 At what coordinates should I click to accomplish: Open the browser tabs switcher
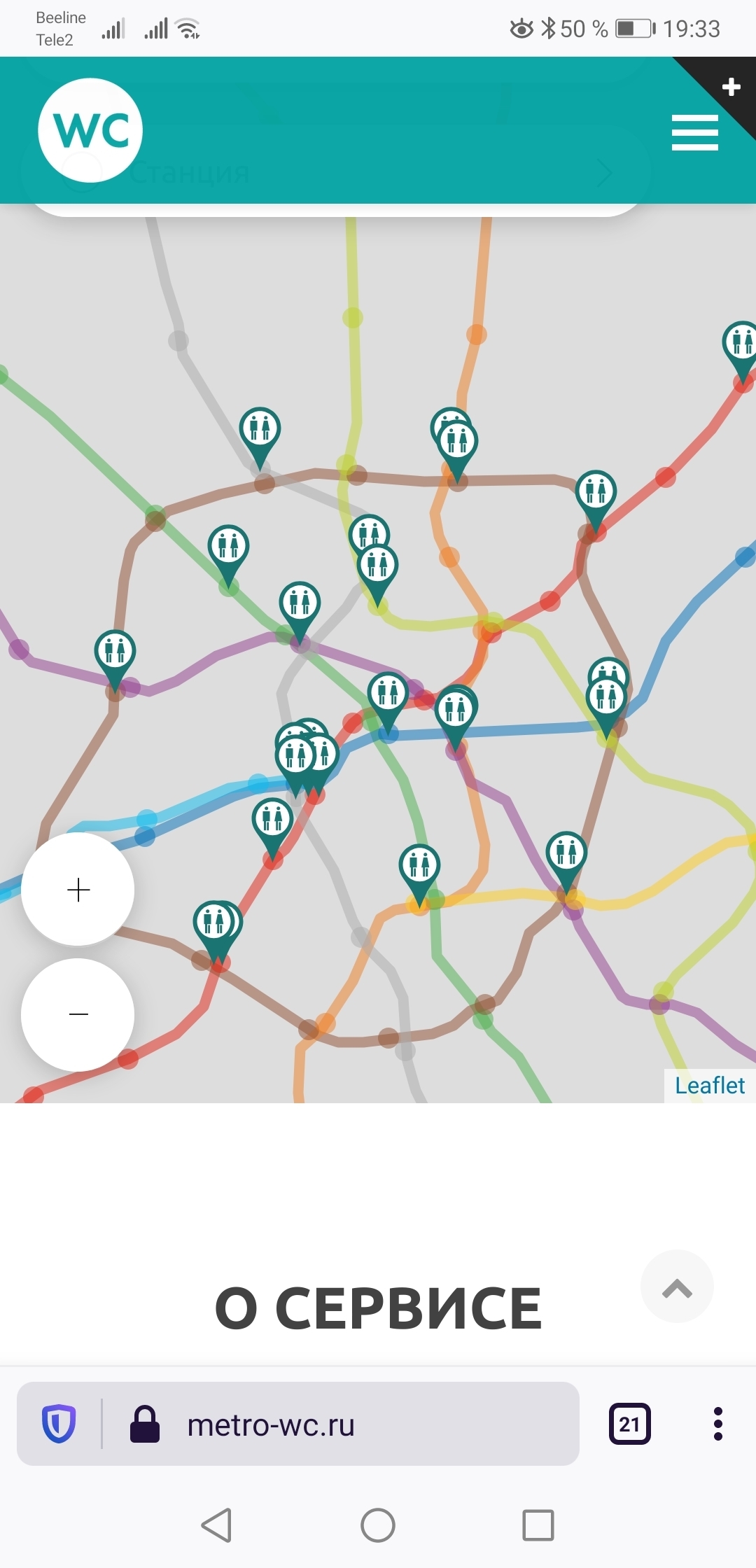pyautogui.click(x=629, y=1424)
